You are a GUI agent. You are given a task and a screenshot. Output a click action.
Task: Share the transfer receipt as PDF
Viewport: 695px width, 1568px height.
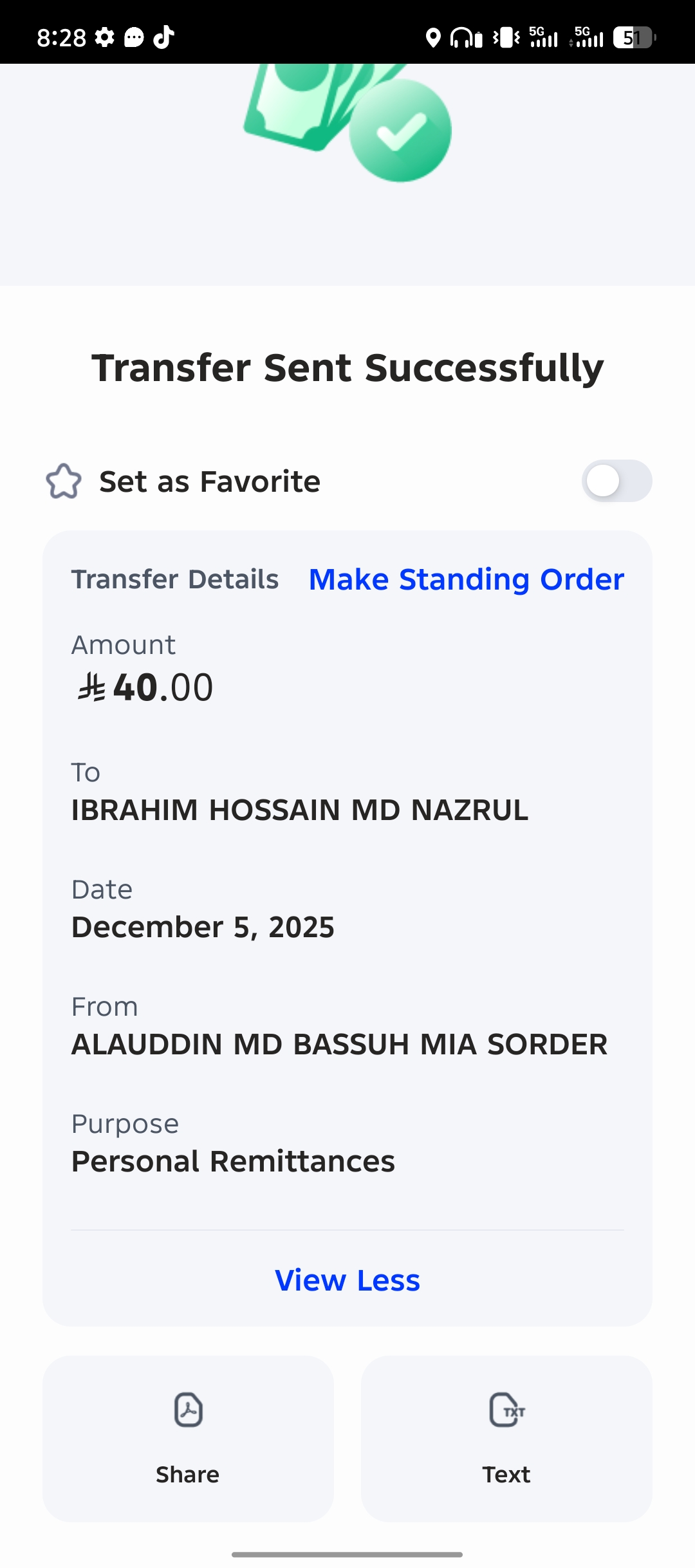(188, 1438)
